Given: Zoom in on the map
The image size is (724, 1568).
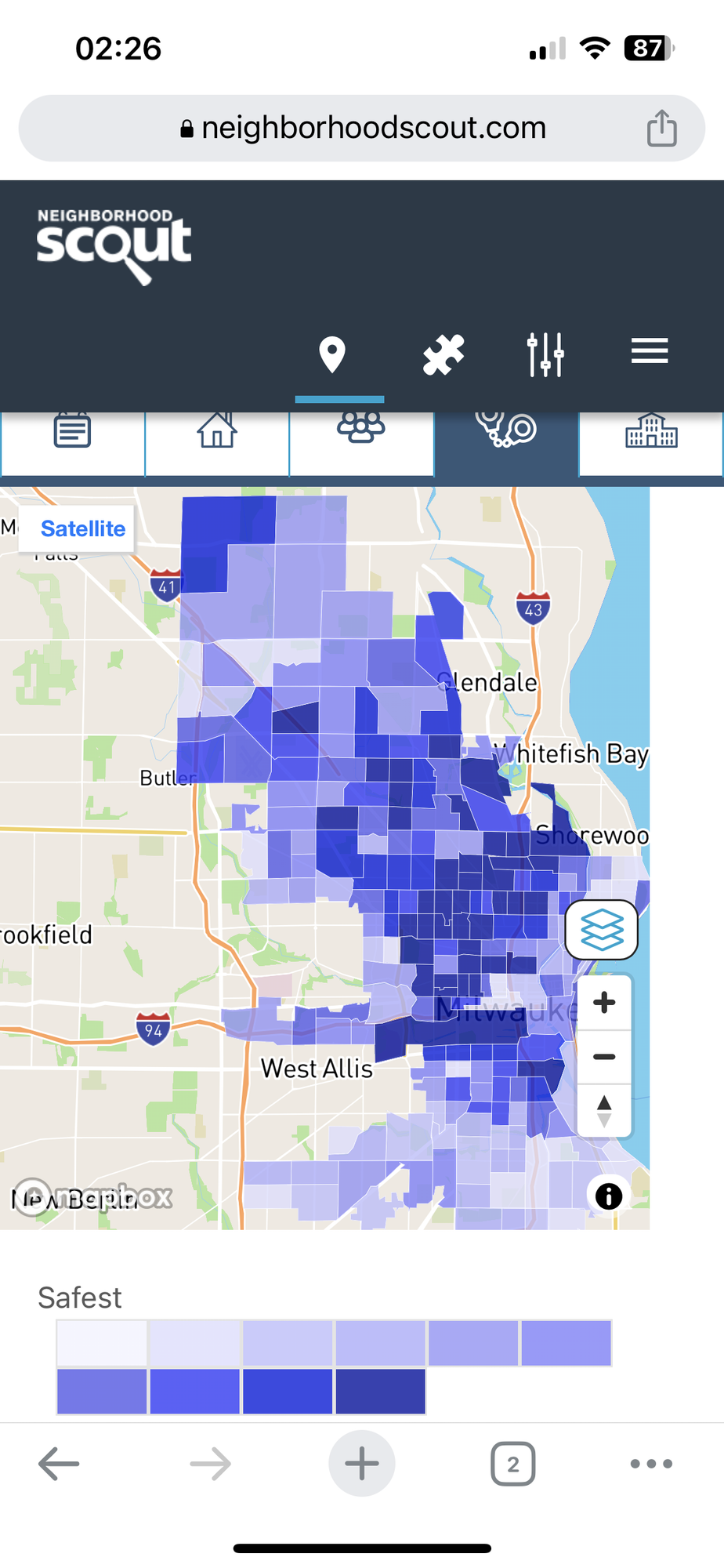Looking at the screenshot, I should [x=604, y=1003].
